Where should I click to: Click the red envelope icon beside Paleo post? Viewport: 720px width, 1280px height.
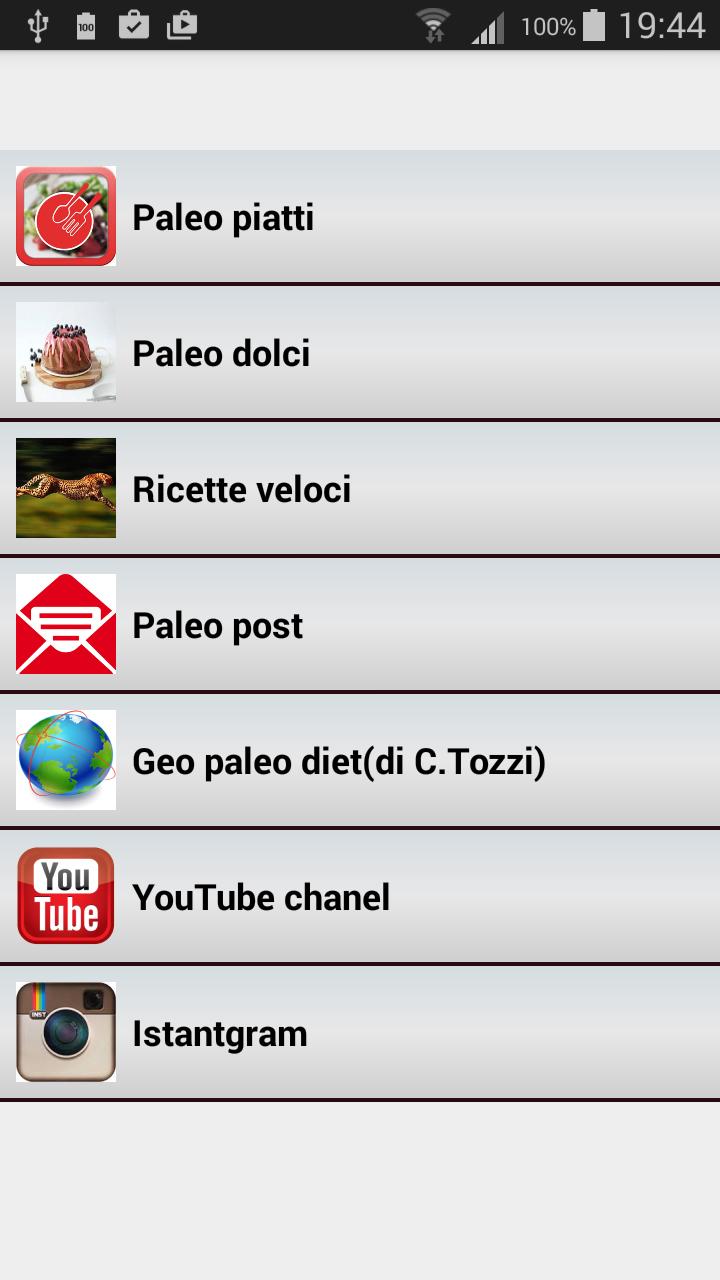[65, 624]
